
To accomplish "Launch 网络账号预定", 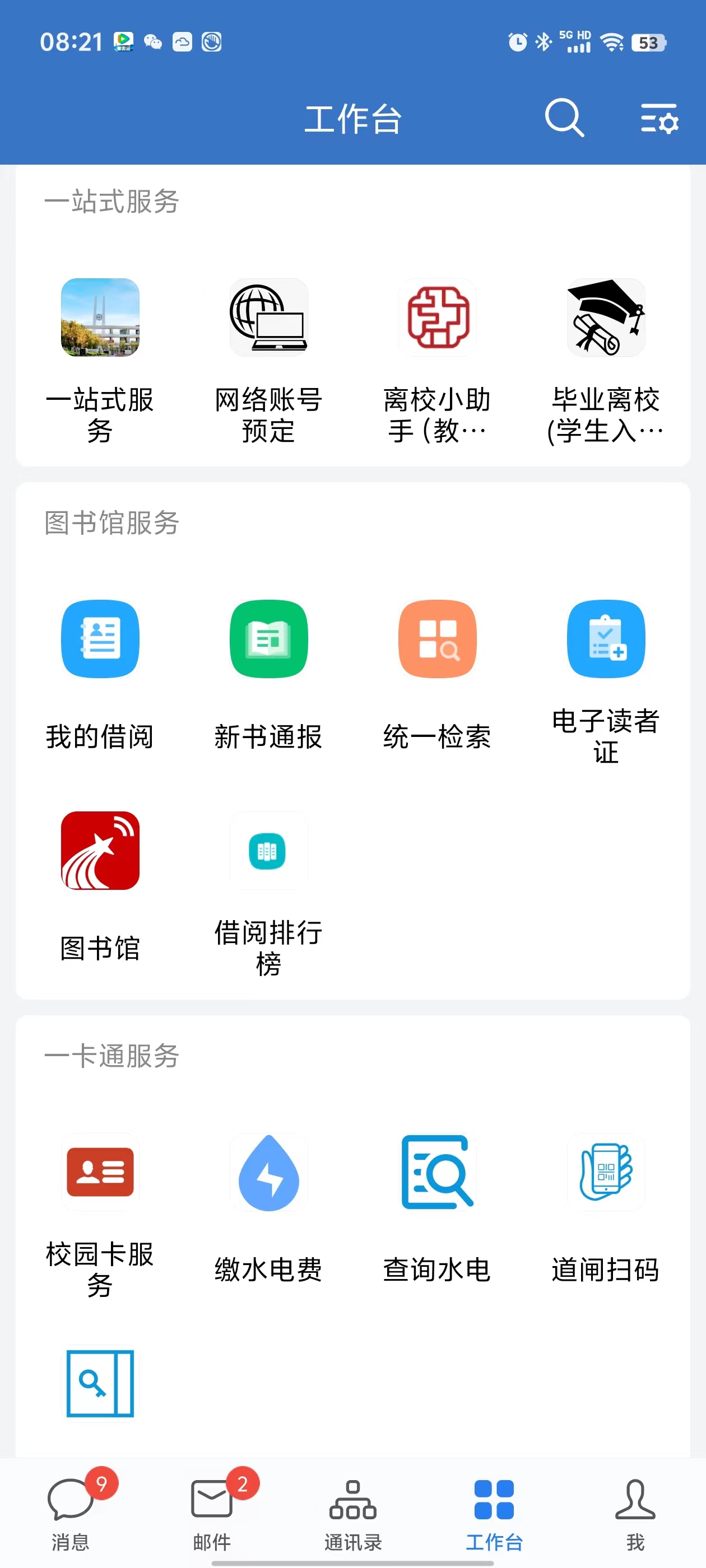I will 268,318.
